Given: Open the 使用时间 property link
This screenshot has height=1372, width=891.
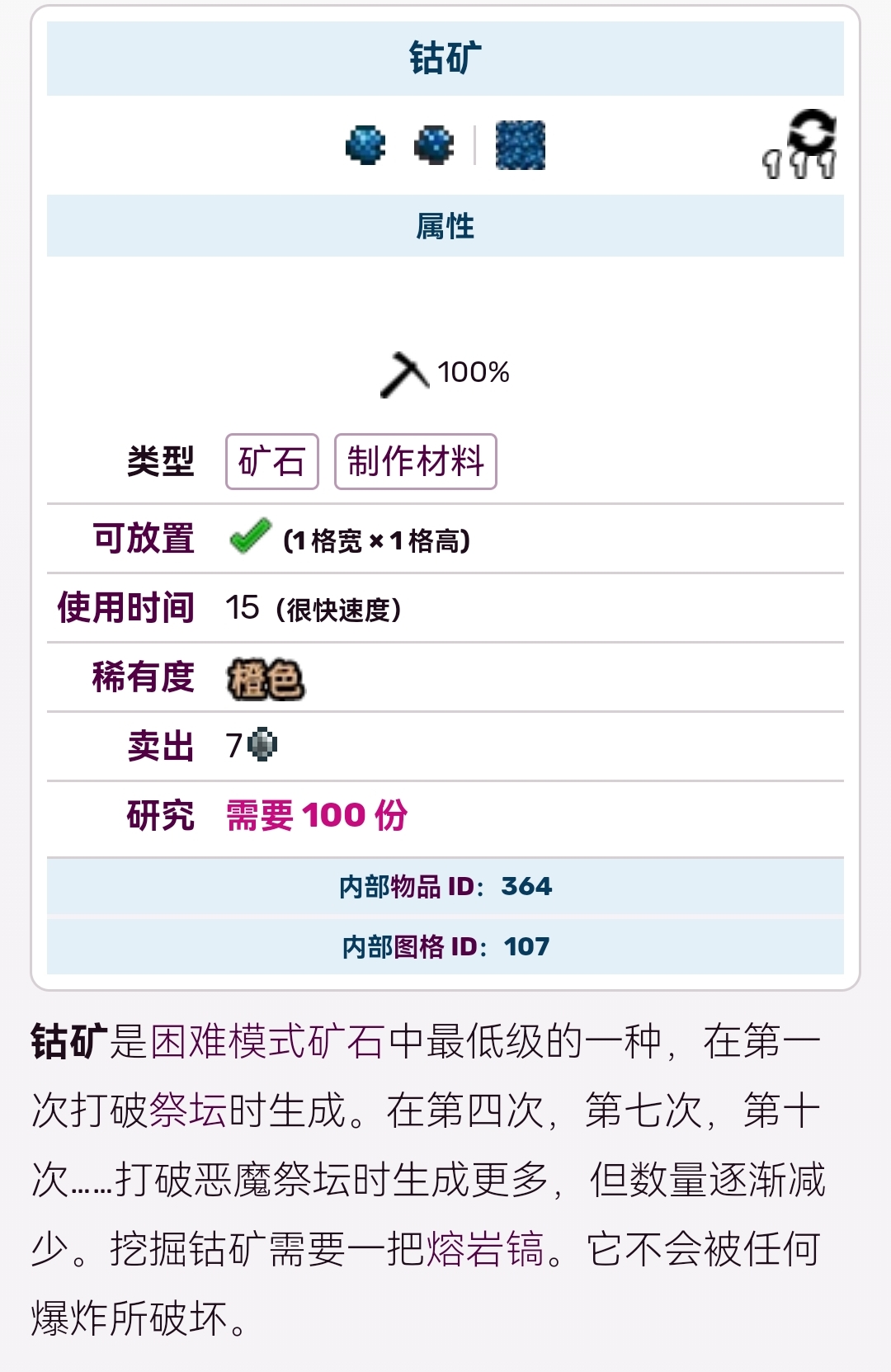Looking at the screenshot, I should click(x=126, y=608).
